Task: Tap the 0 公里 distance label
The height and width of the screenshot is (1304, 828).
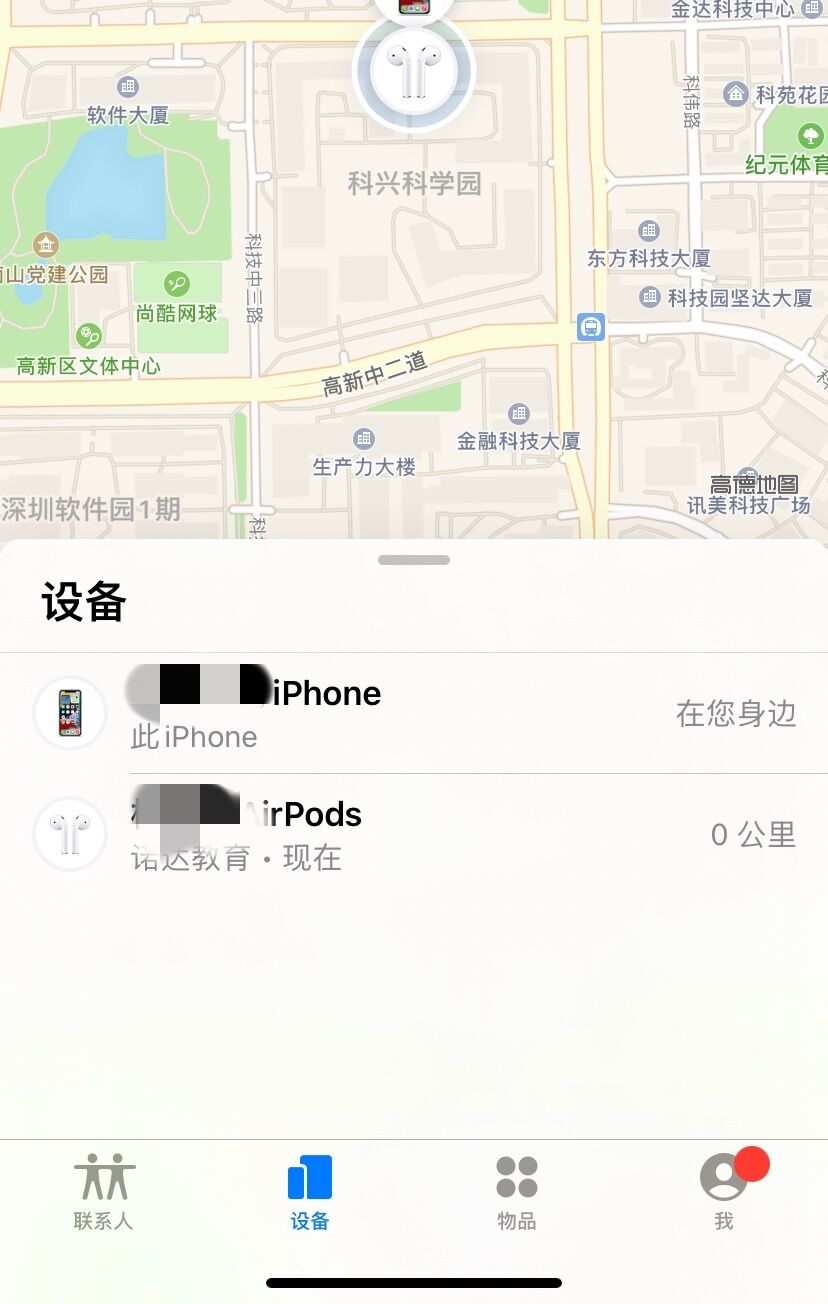Action: pyautogui.click(x=752, y=834)
